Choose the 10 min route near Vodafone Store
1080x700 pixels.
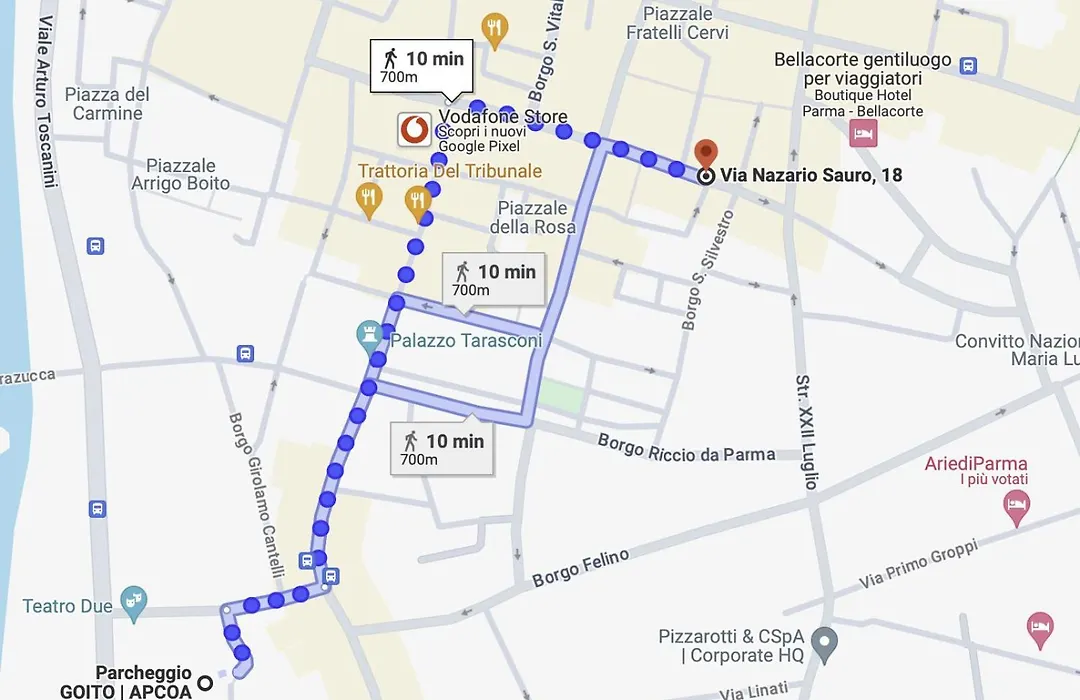point(422,66)
